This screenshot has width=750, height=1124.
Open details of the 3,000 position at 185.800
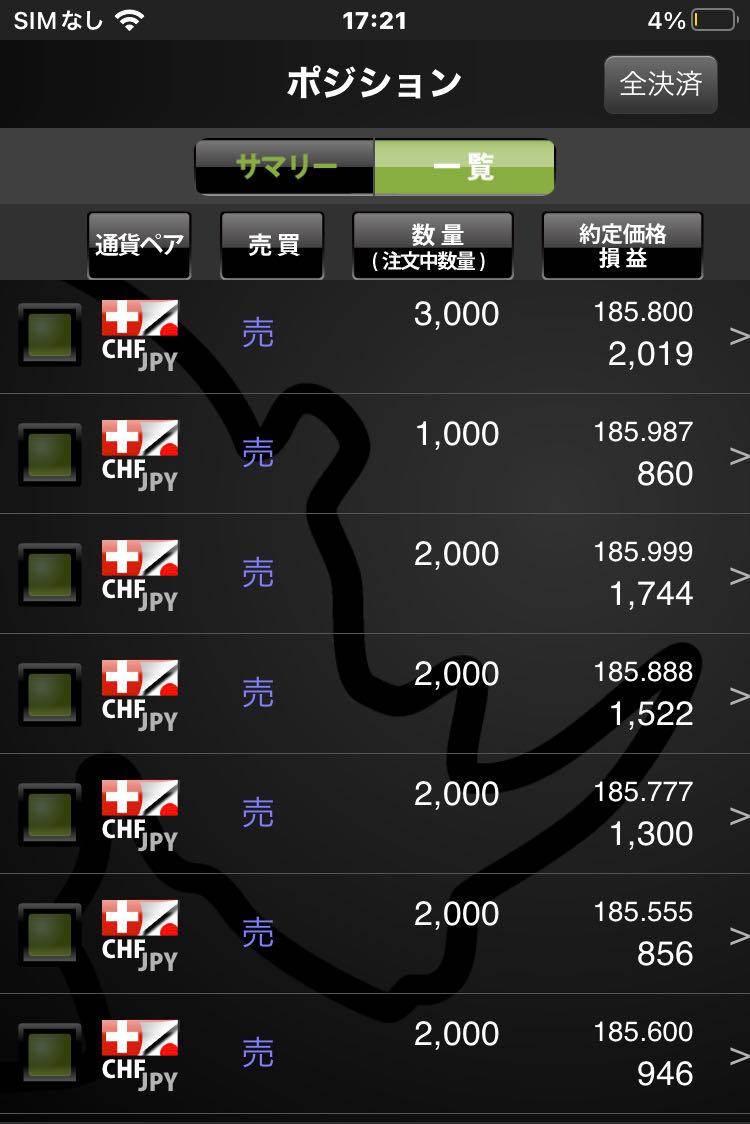pyautogui.click(x=738, y=336)
